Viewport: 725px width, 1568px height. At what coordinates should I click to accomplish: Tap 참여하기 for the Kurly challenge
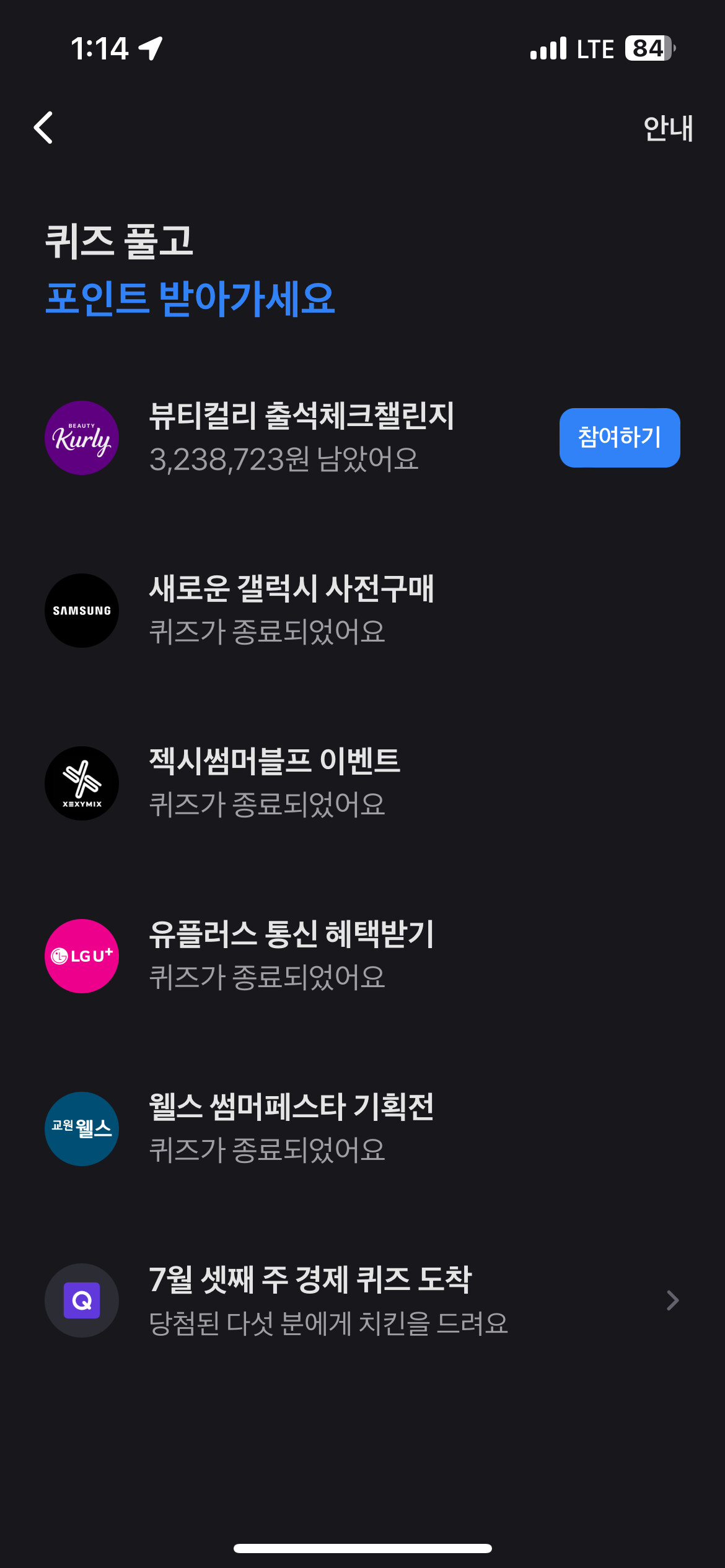point(620,437)
